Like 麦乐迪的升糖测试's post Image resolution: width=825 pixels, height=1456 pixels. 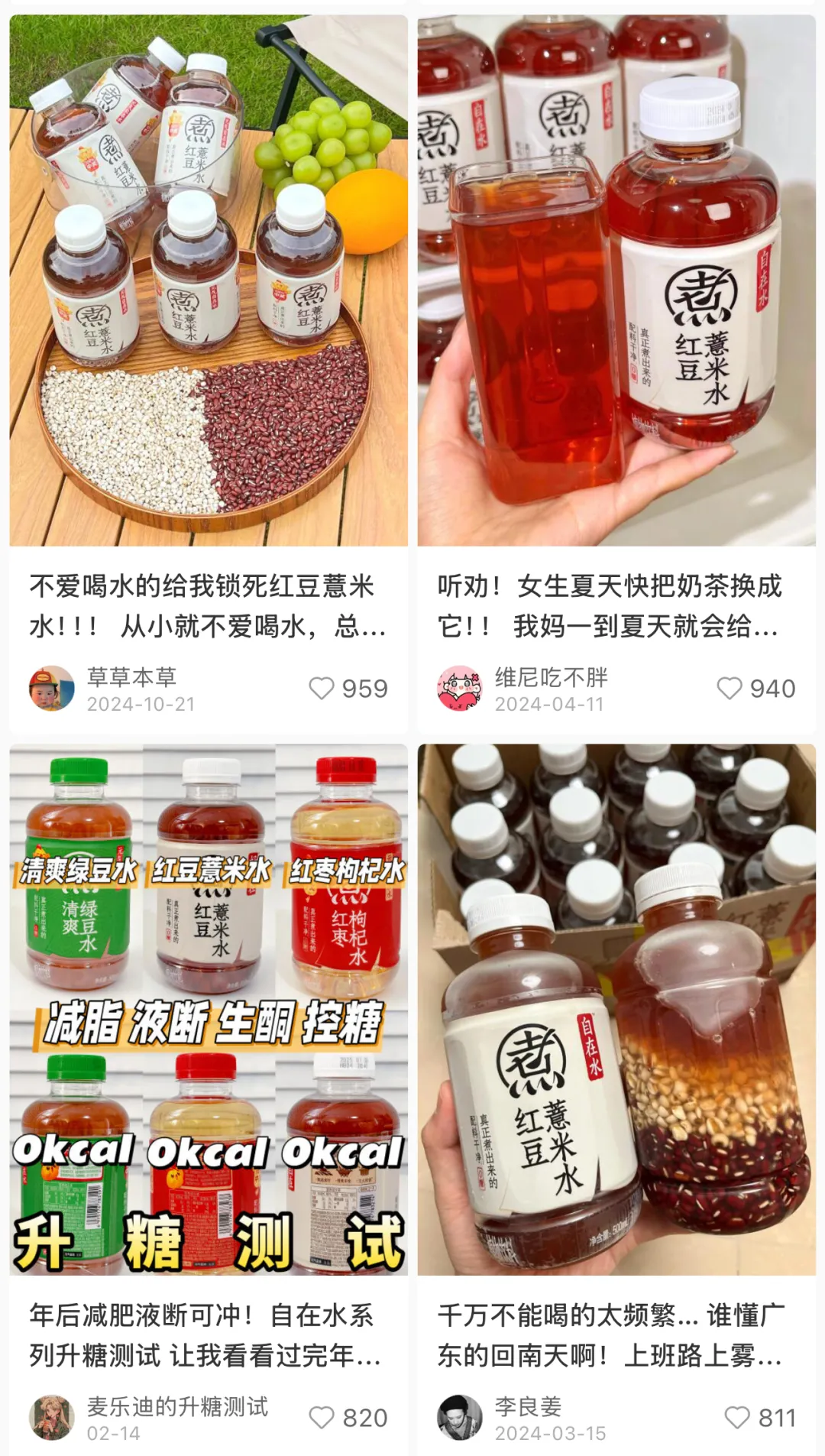[x=322, y=1418]
